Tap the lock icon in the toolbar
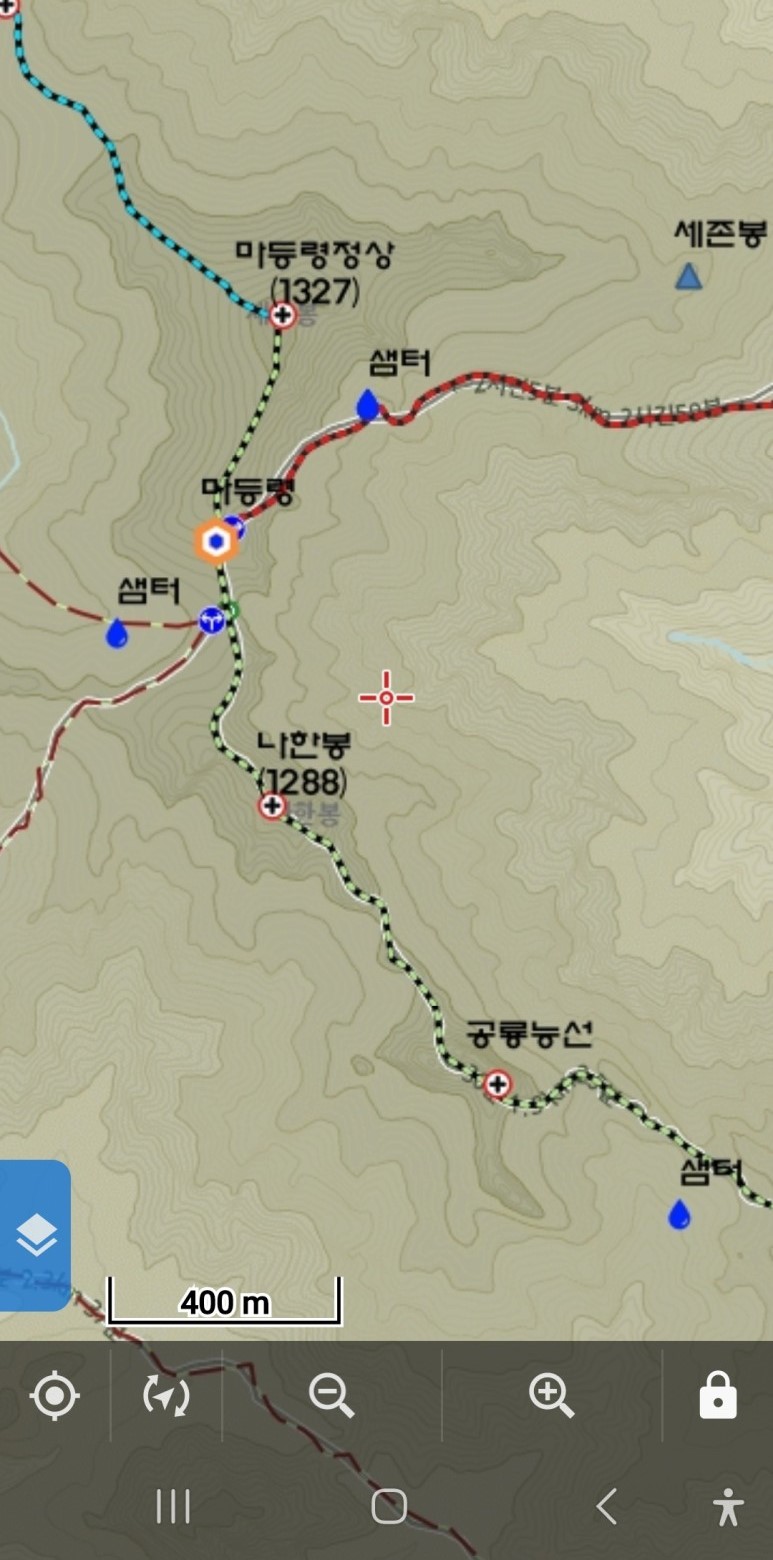The width and height of the screenshot is (773, 1560). point(717,1395)
